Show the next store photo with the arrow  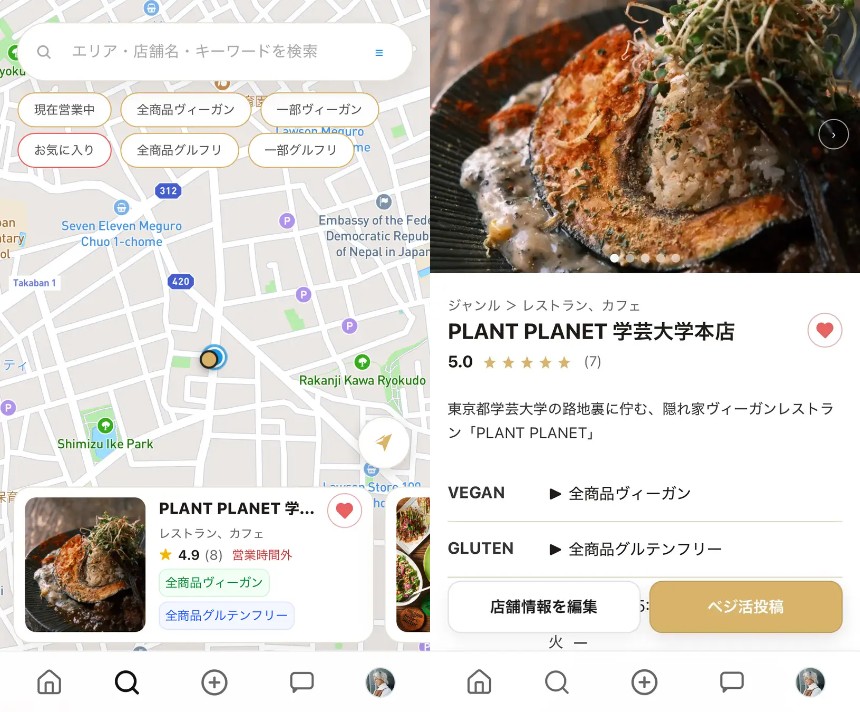click(833, 134)
